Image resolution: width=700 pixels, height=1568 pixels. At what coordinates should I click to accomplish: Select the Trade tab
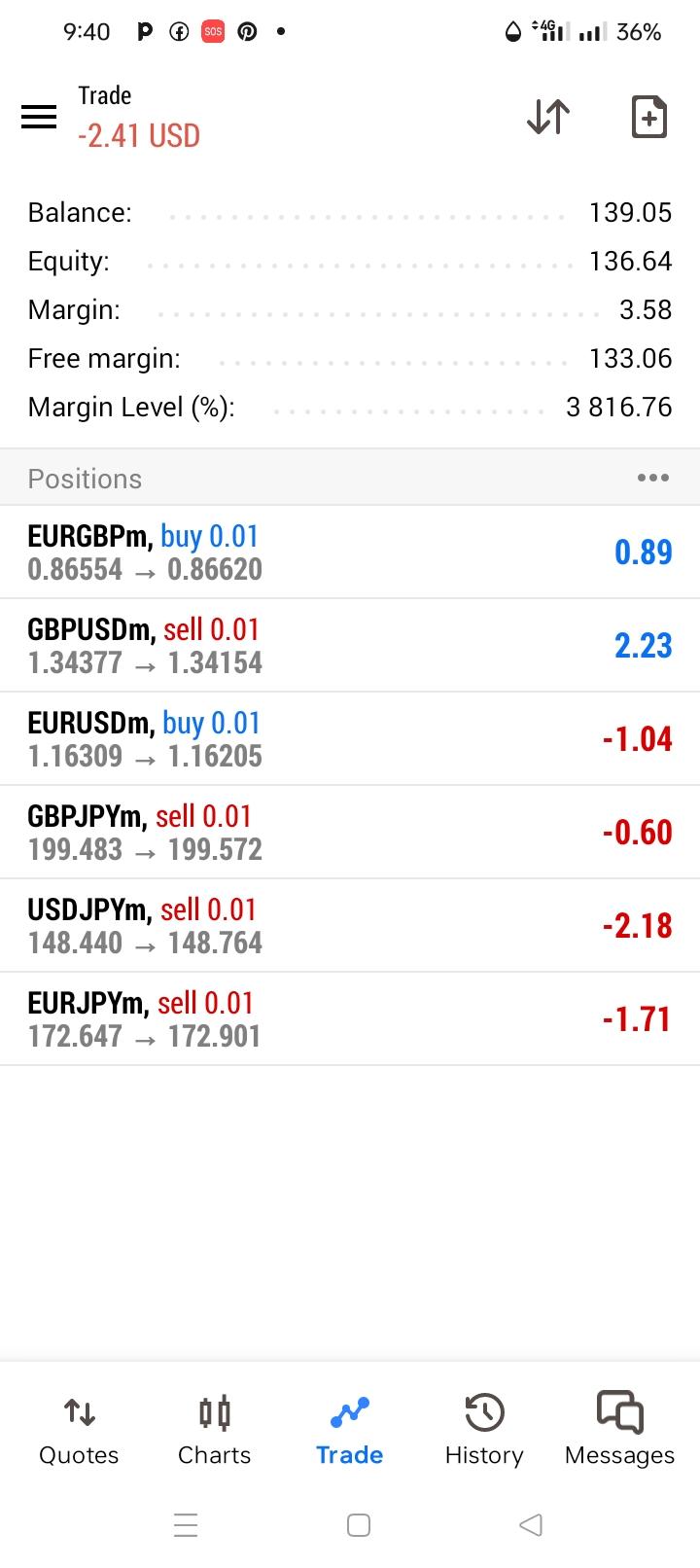pyautogui.click(x=349, y=1430)
